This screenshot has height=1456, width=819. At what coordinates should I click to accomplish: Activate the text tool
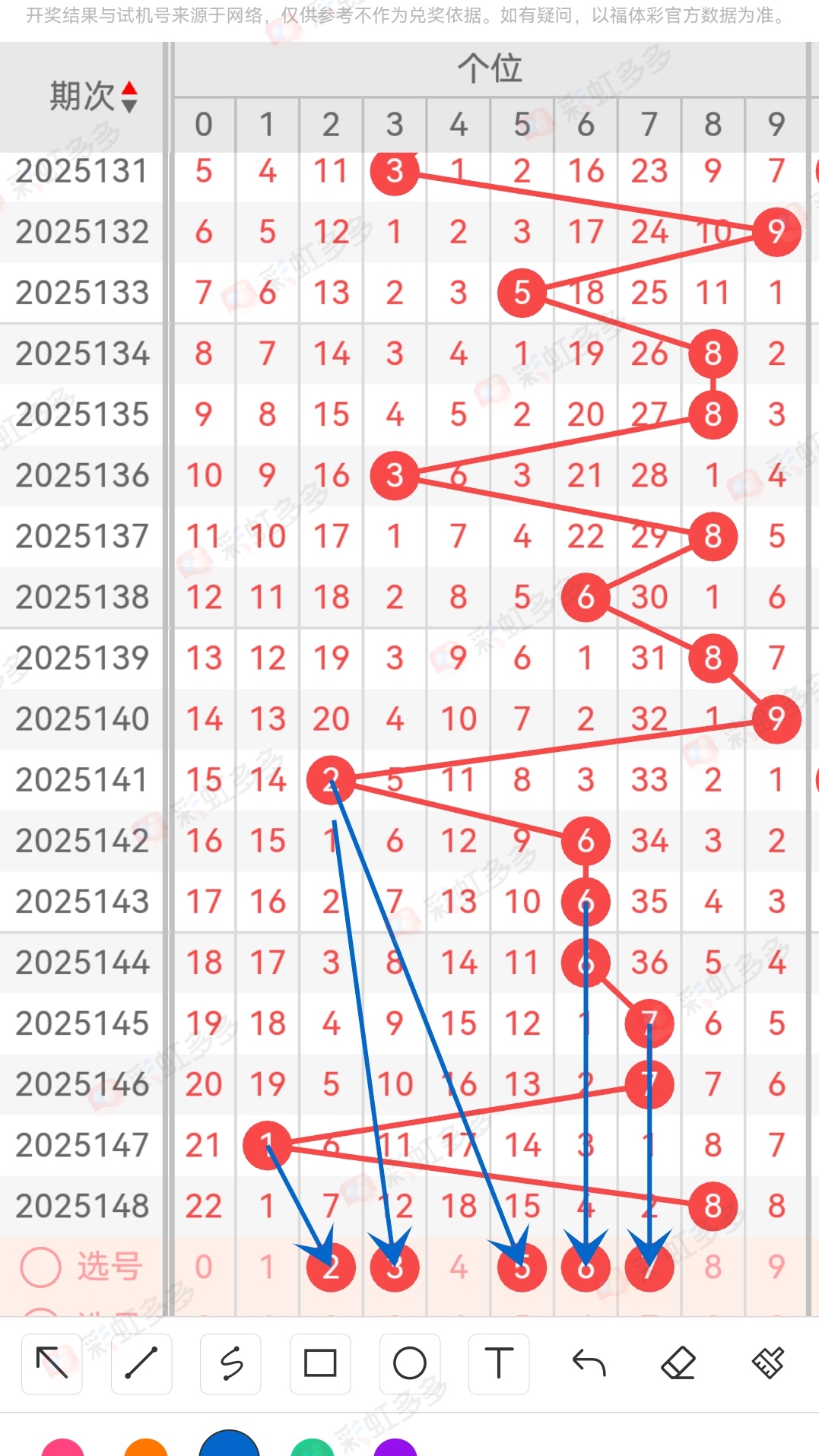(x=499, y=1363)
